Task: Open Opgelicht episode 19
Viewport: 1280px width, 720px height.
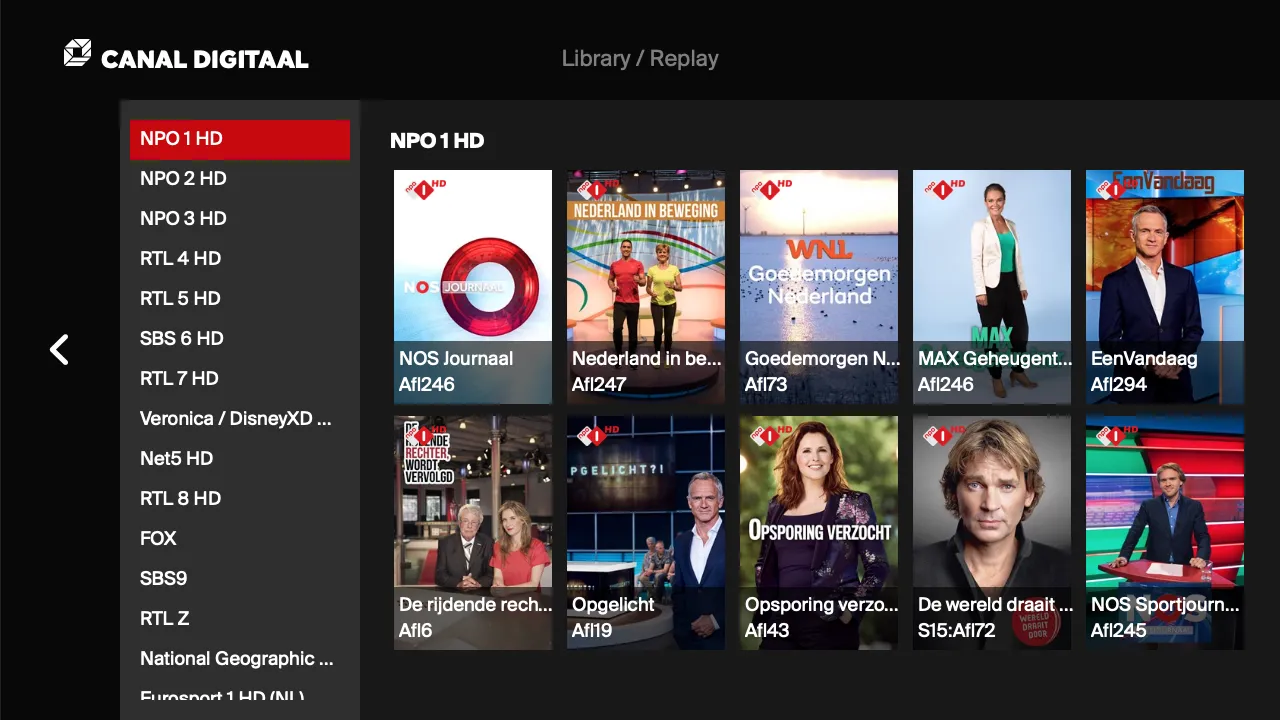Action: [x=646, y=532]
